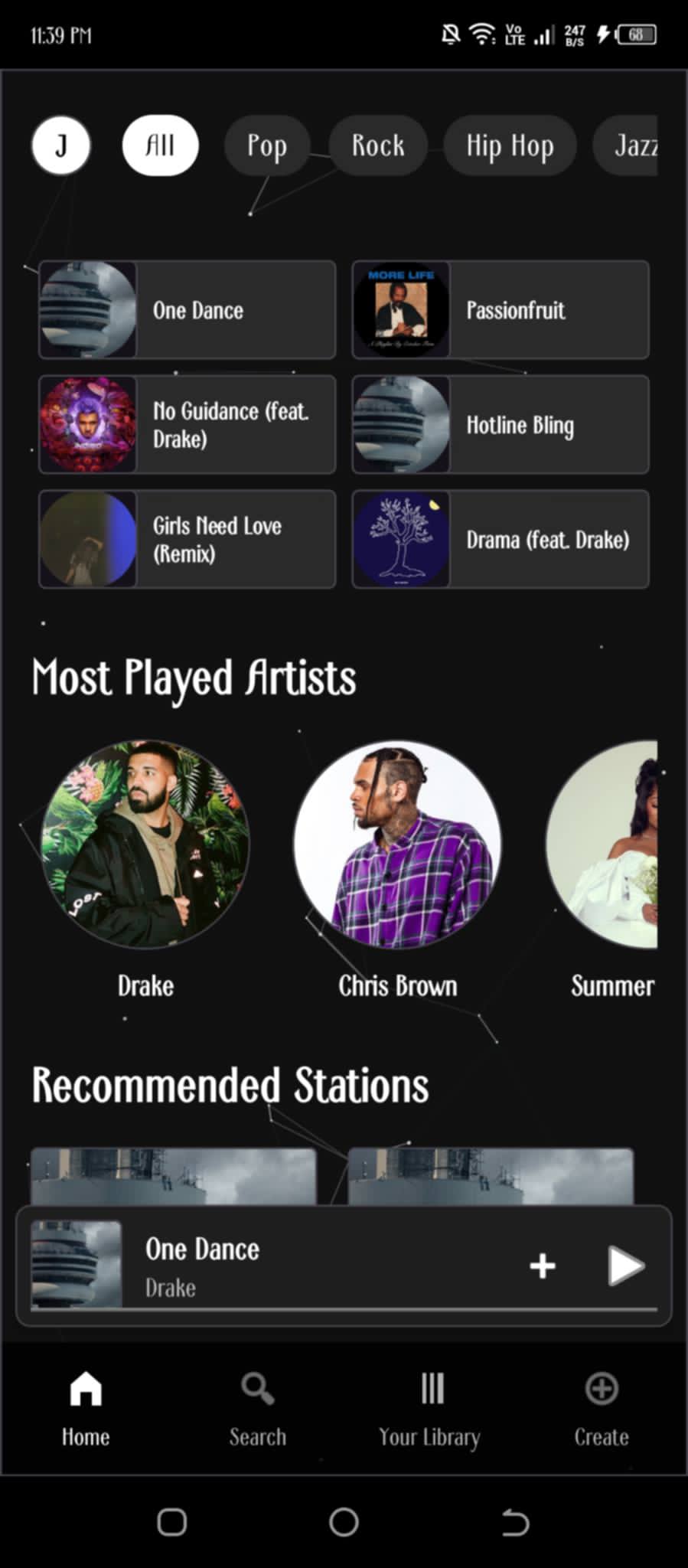
Task: Open the J profile avatar
Action: [x=61, y=145]
